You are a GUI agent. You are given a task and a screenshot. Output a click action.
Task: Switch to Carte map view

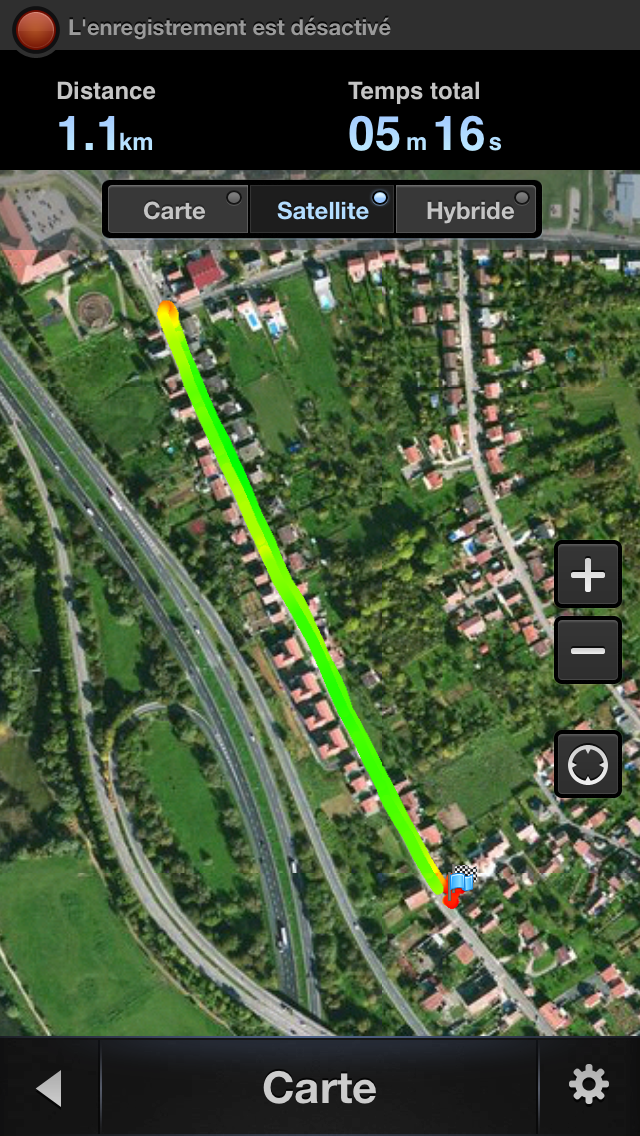177,210
